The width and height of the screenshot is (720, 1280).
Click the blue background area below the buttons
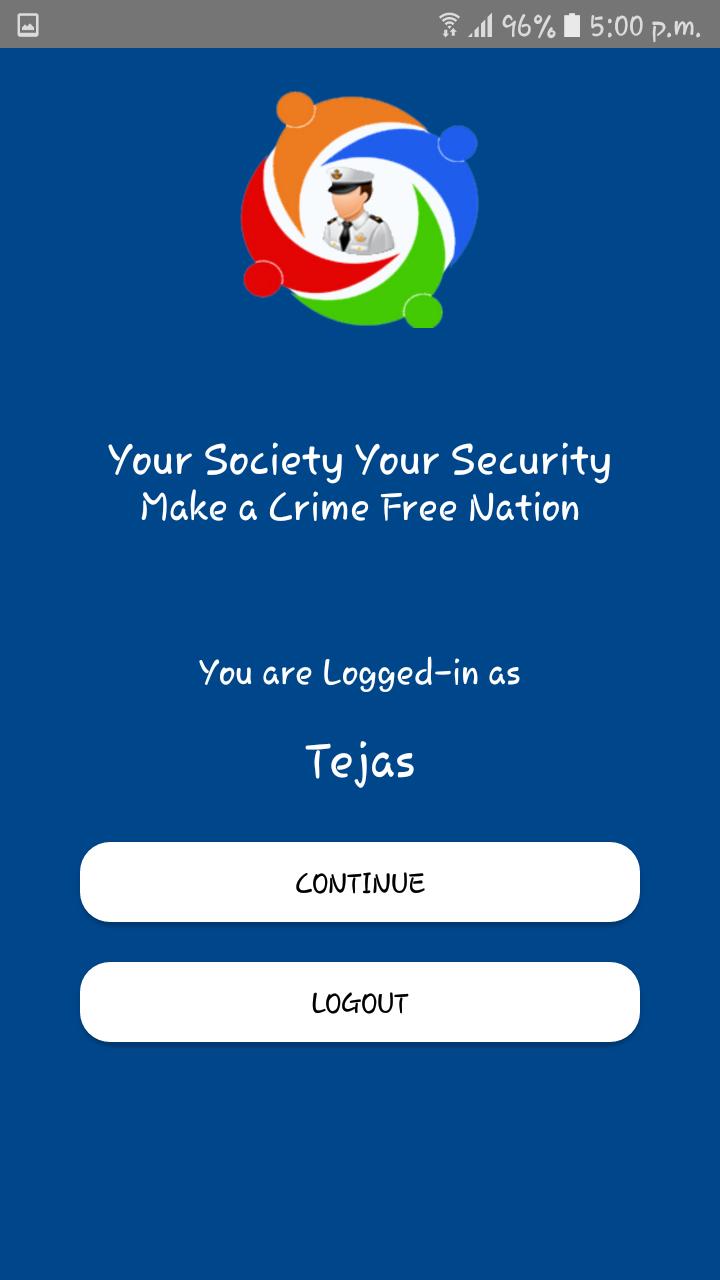(x=360, y=1150)
